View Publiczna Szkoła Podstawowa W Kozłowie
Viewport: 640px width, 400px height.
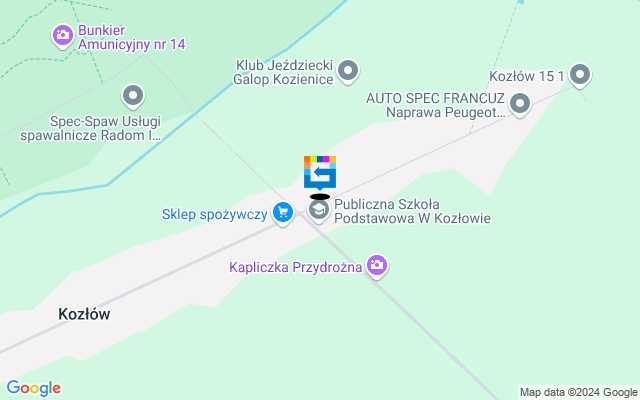pyautogui.click(x=319, y=212)
